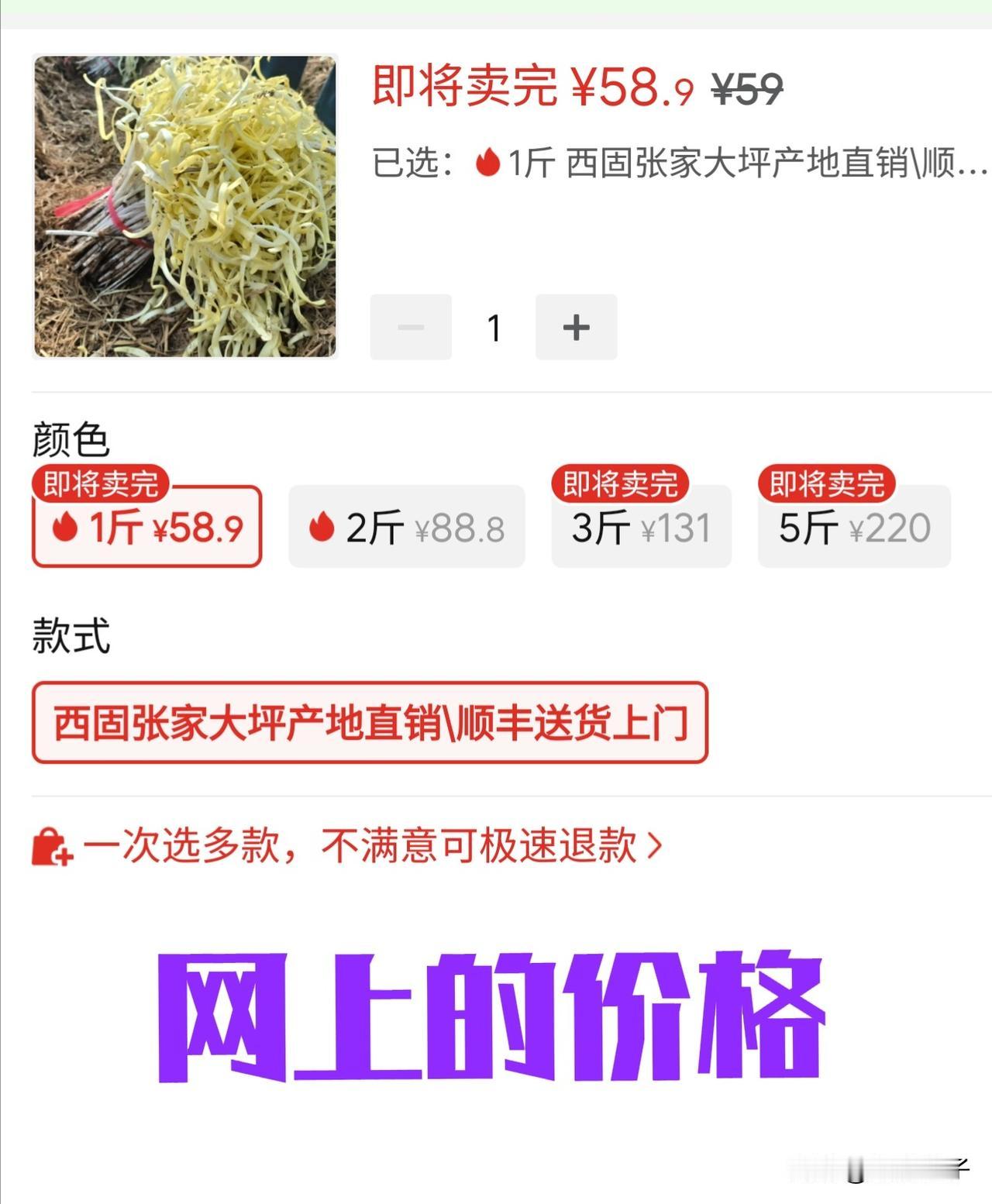Click the 即将卖完 badge on the 3斤 option
This screenshot has width=992, height=1204.
pyautogui.click(x=620, y=482)
